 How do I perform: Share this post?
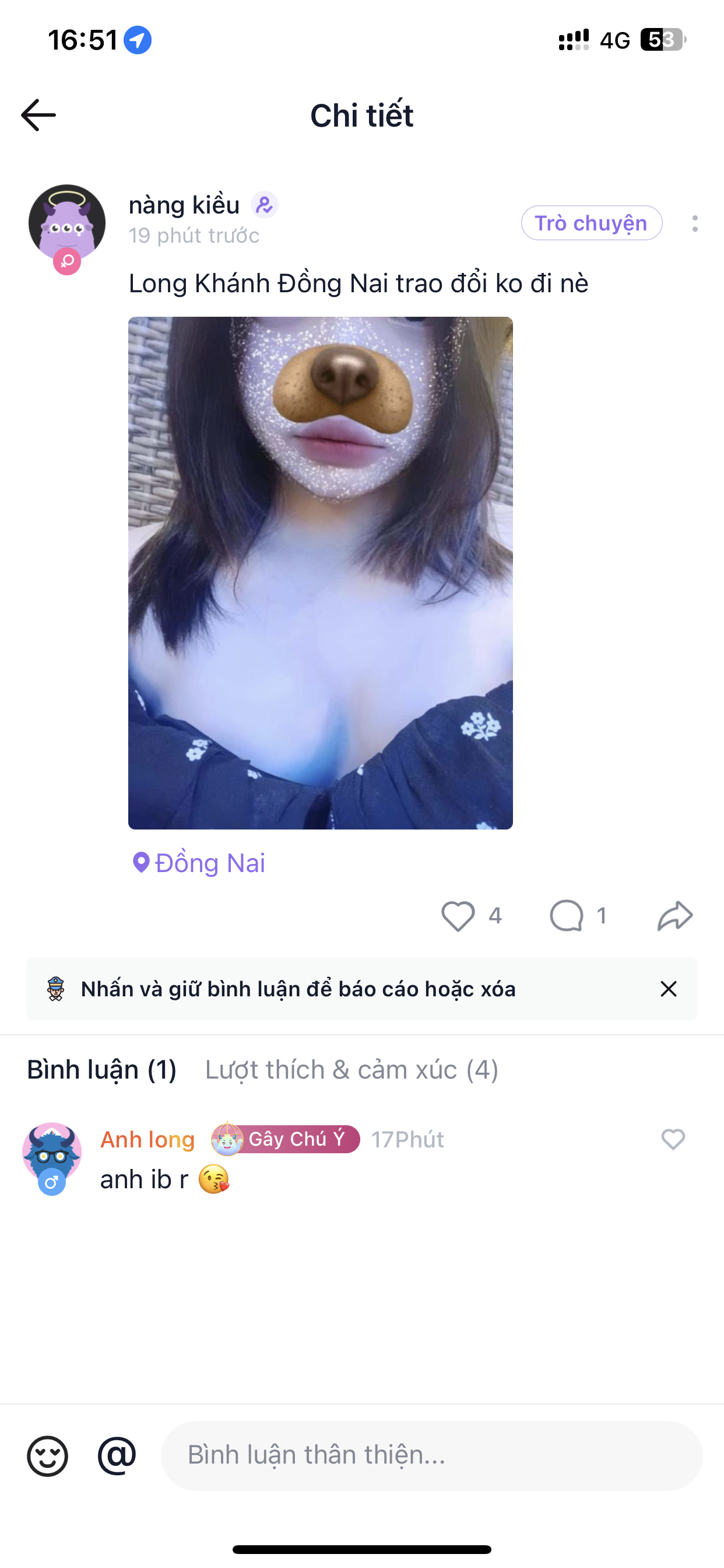[x=674, y=915]
